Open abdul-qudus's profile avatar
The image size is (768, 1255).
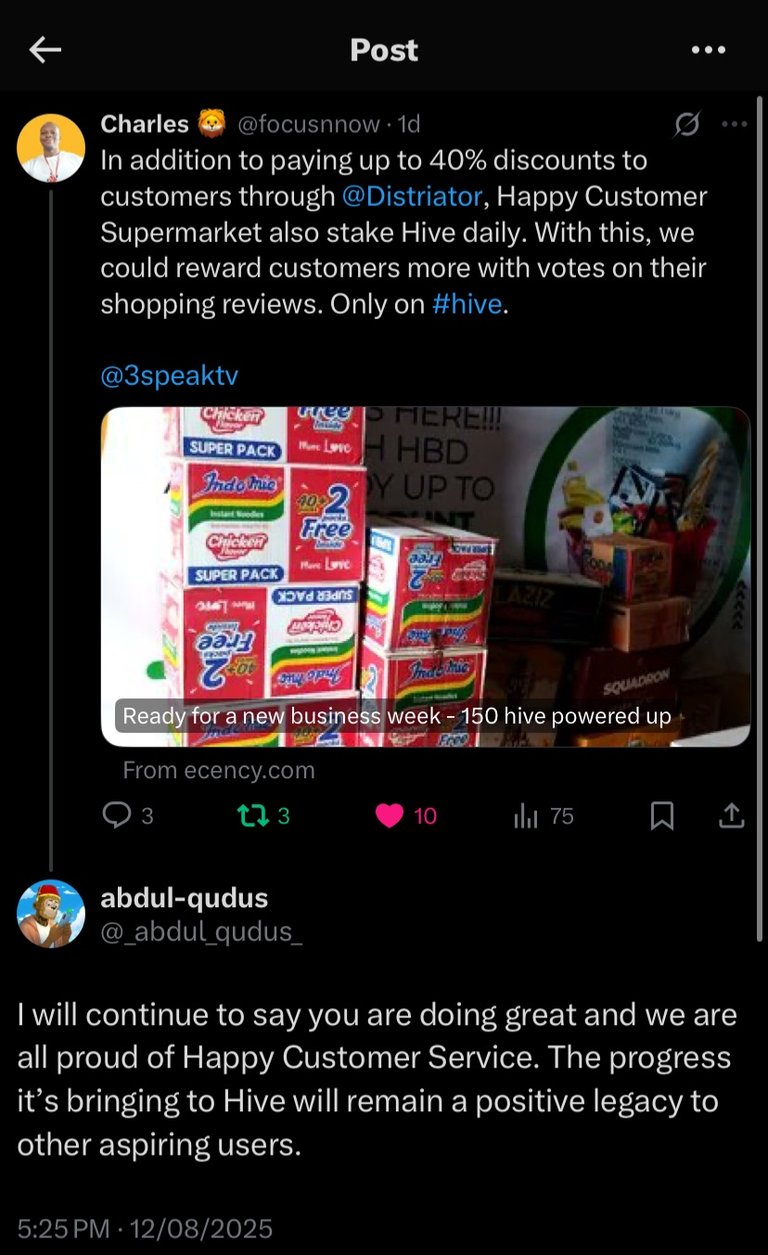click(x=50, y=913)
